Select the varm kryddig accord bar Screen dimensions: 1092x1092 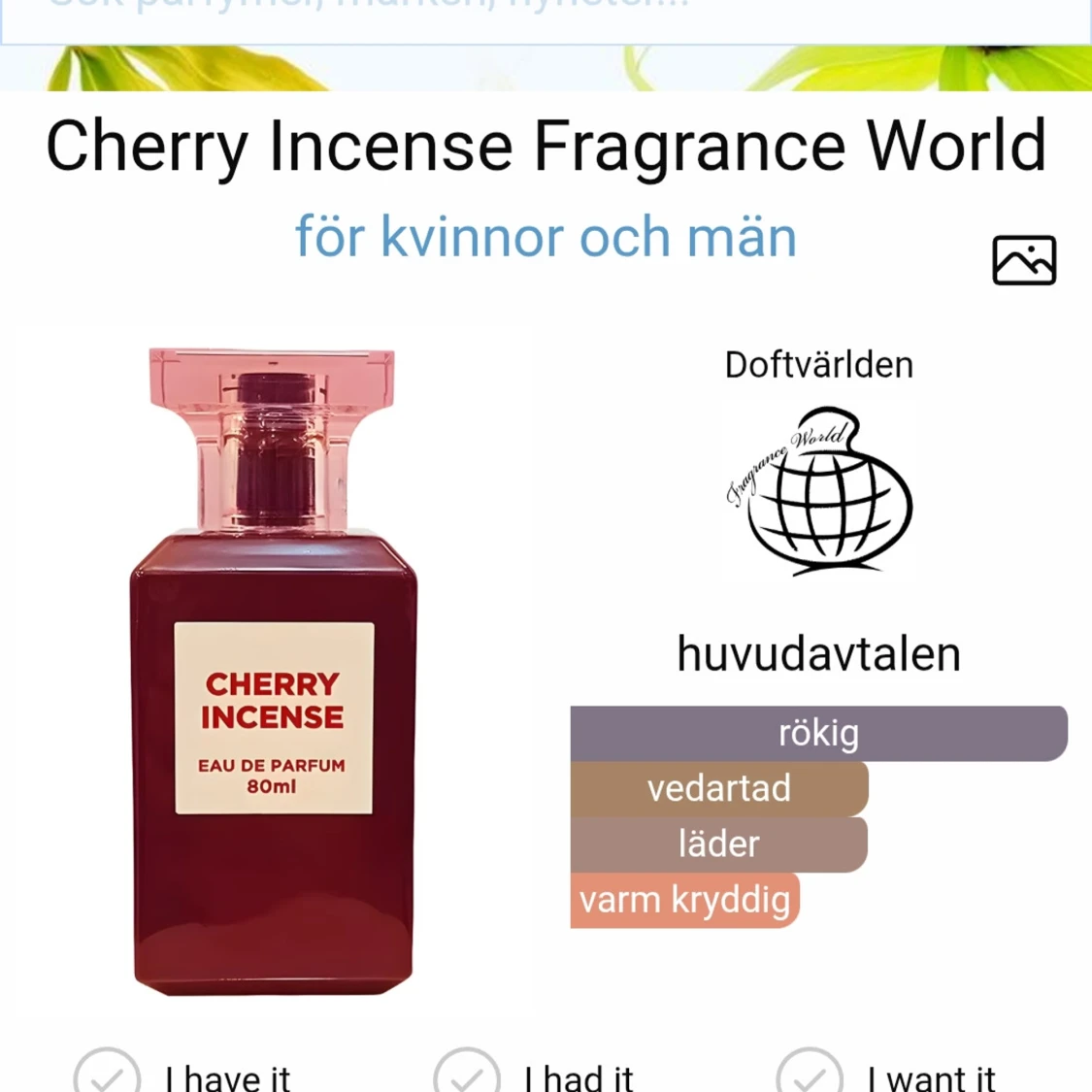pos(685,901)
